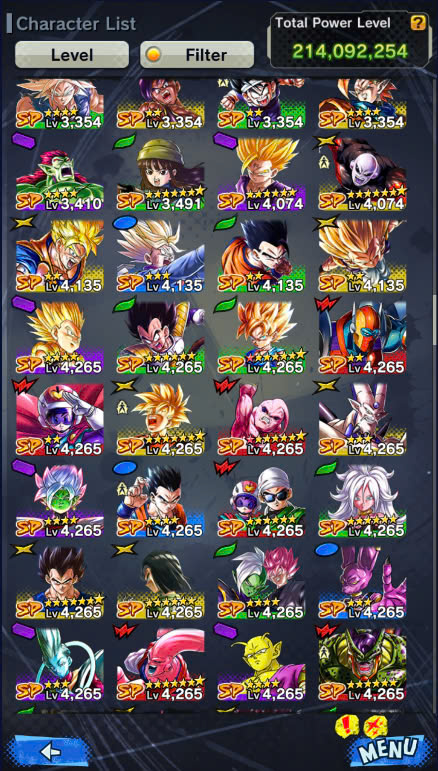Select Goku Black and Zamasu duo tile
The height and width of the screenshot is (771, 438).
pyautogui.click(x=261, y=582)
